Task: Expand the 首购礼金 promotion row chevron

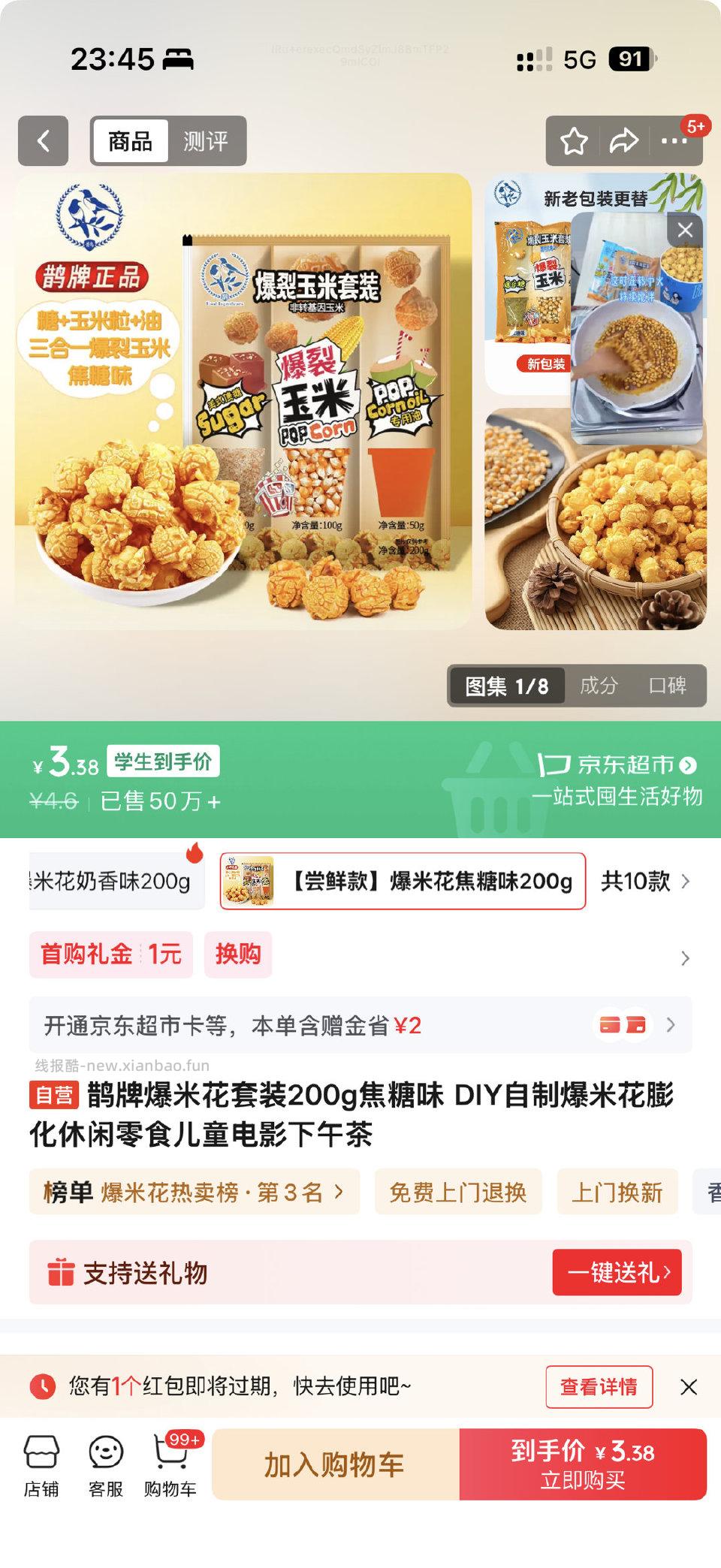Action: [684, 958]
